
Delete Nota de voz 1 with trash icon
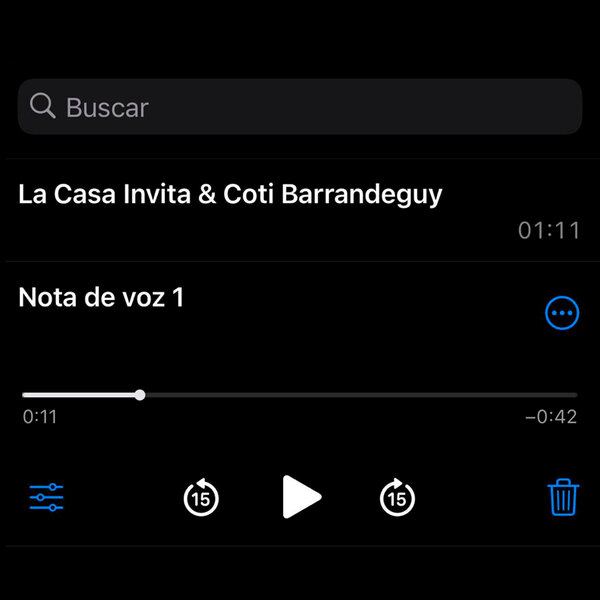pyautogui.click(x=563, y=497)
